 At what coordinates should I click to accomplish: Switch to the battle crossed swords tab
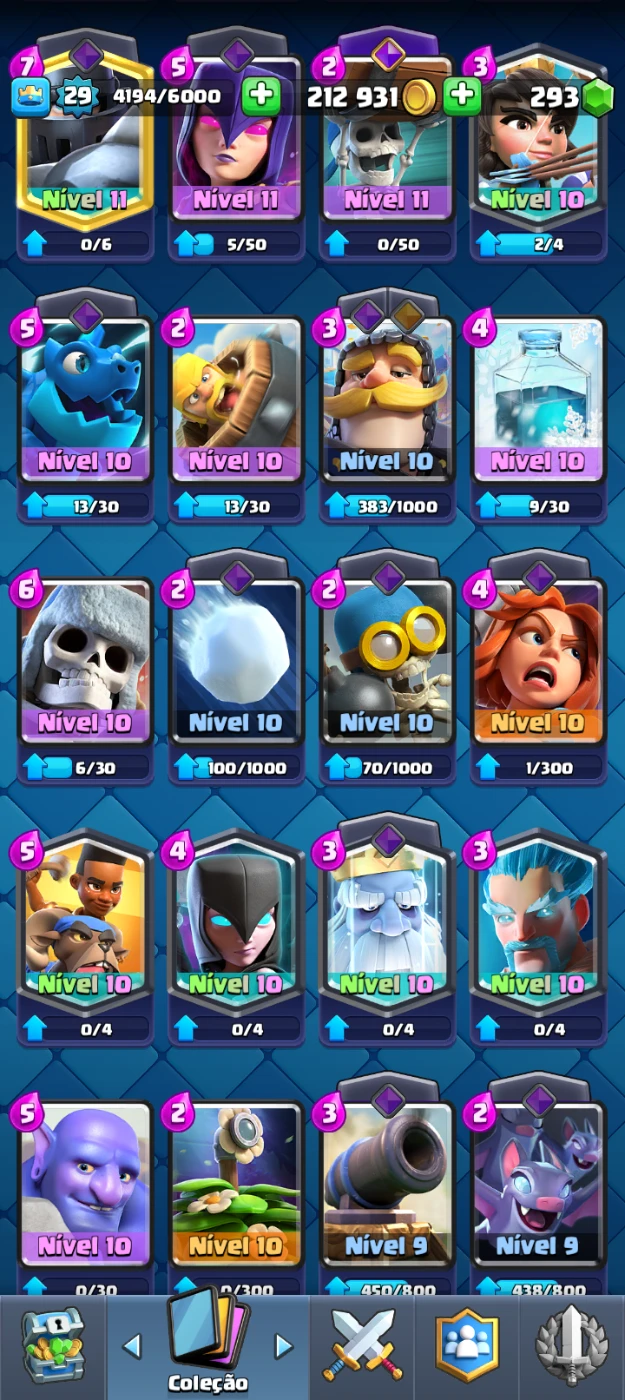pyautogui.click(x=364, y=1345)
